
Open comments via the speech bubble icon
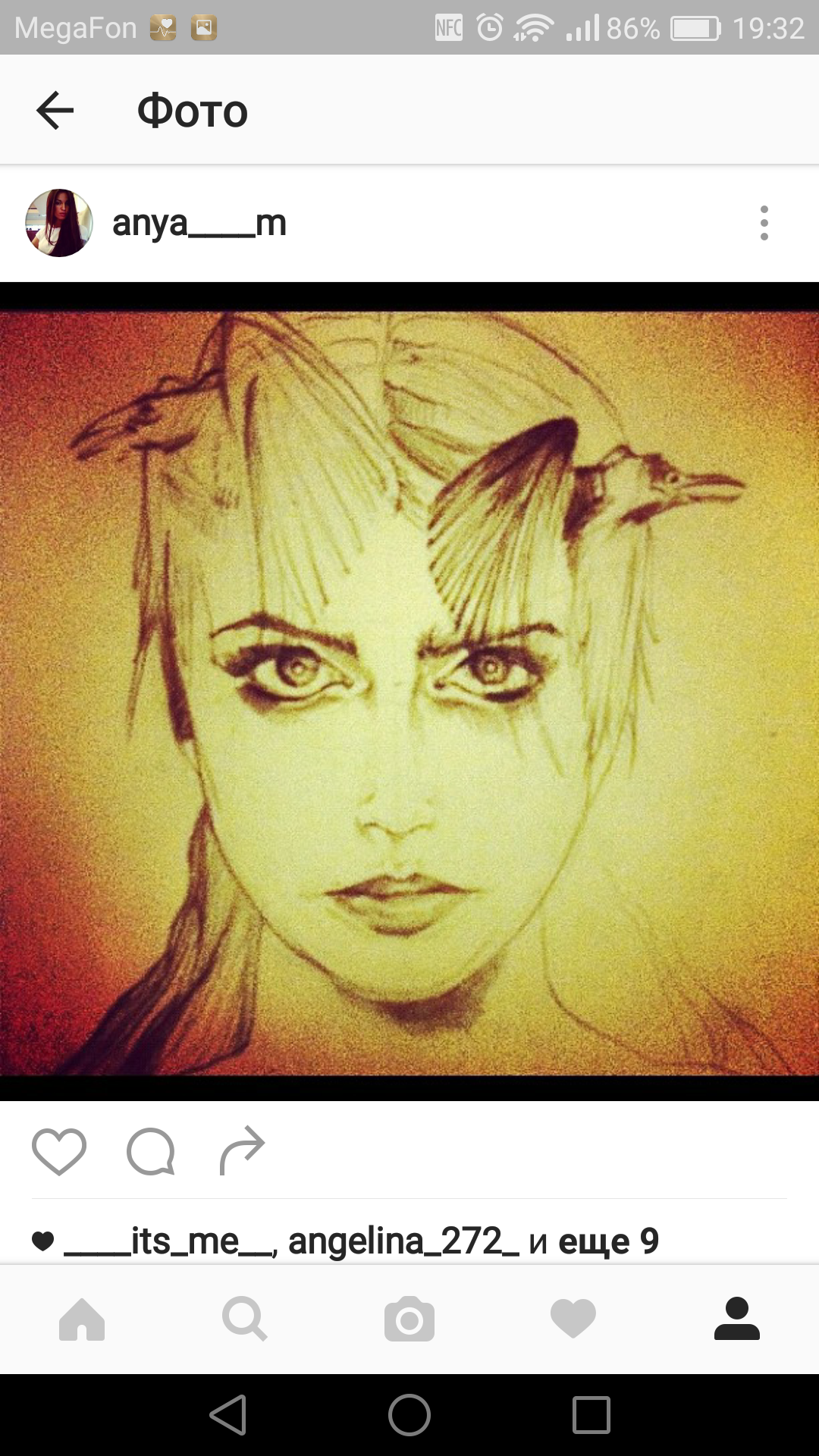(151, 1151)
